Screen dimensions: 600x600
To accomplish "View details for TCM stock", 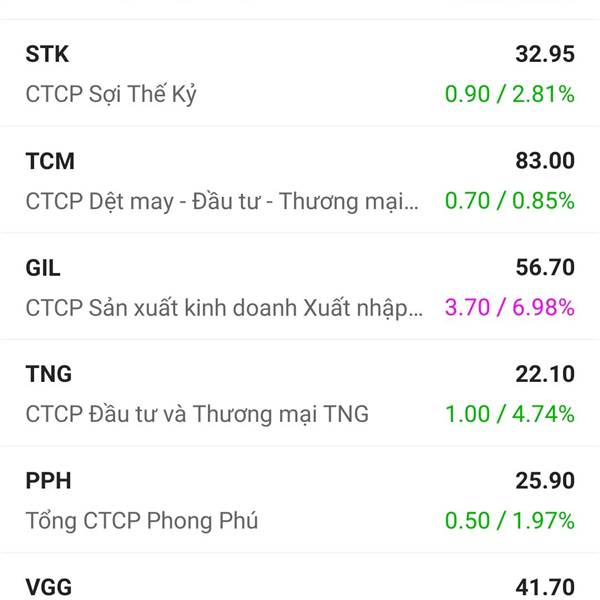I will (300, 181).
